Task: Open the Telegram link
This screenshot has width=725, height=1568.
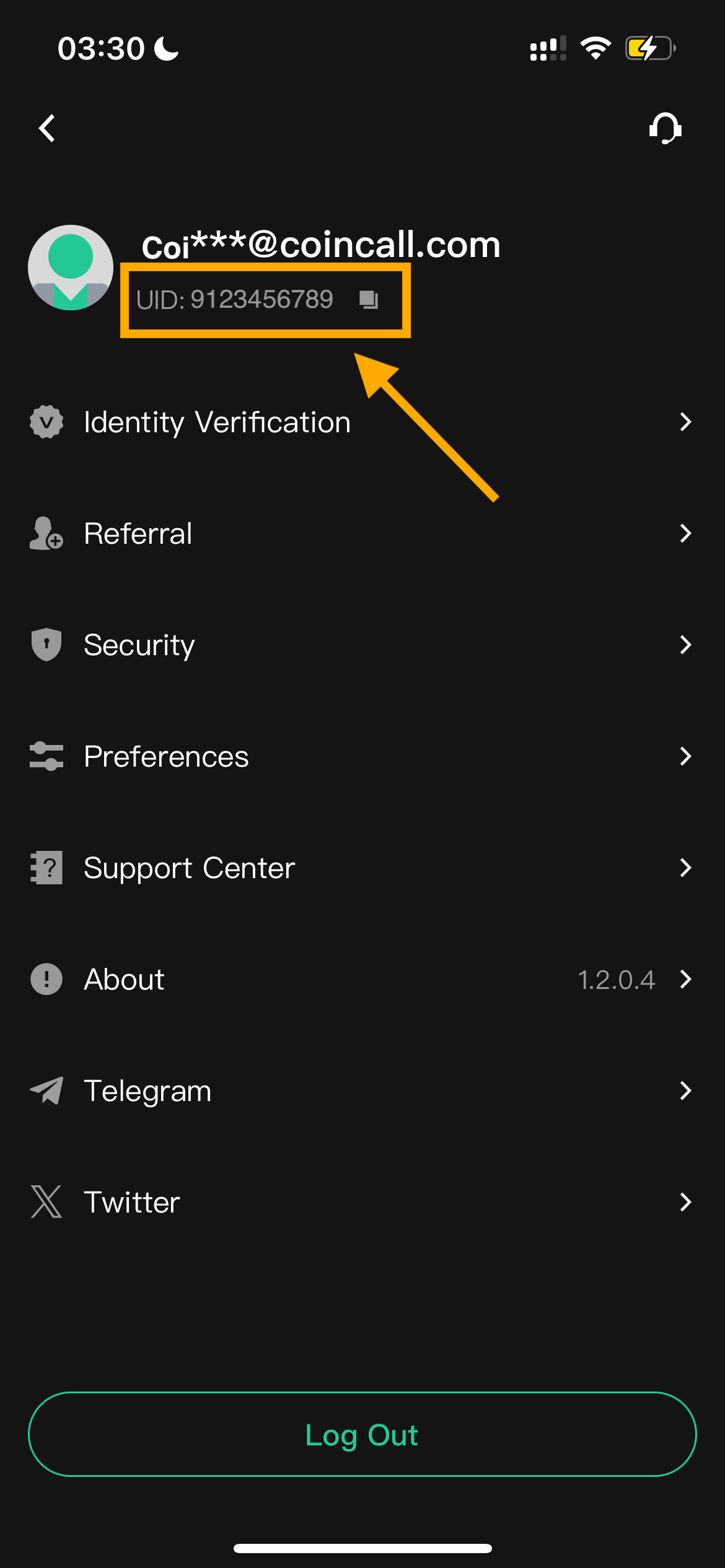Action: 362,1091
